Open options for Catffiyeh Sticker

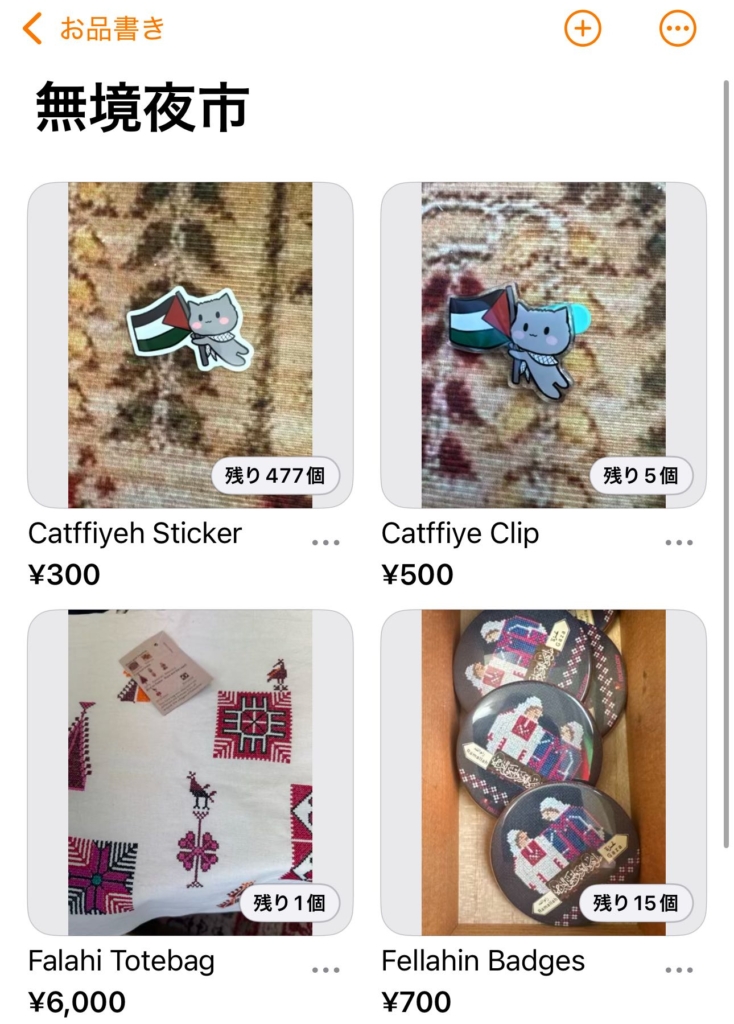[x=325, y=542]
